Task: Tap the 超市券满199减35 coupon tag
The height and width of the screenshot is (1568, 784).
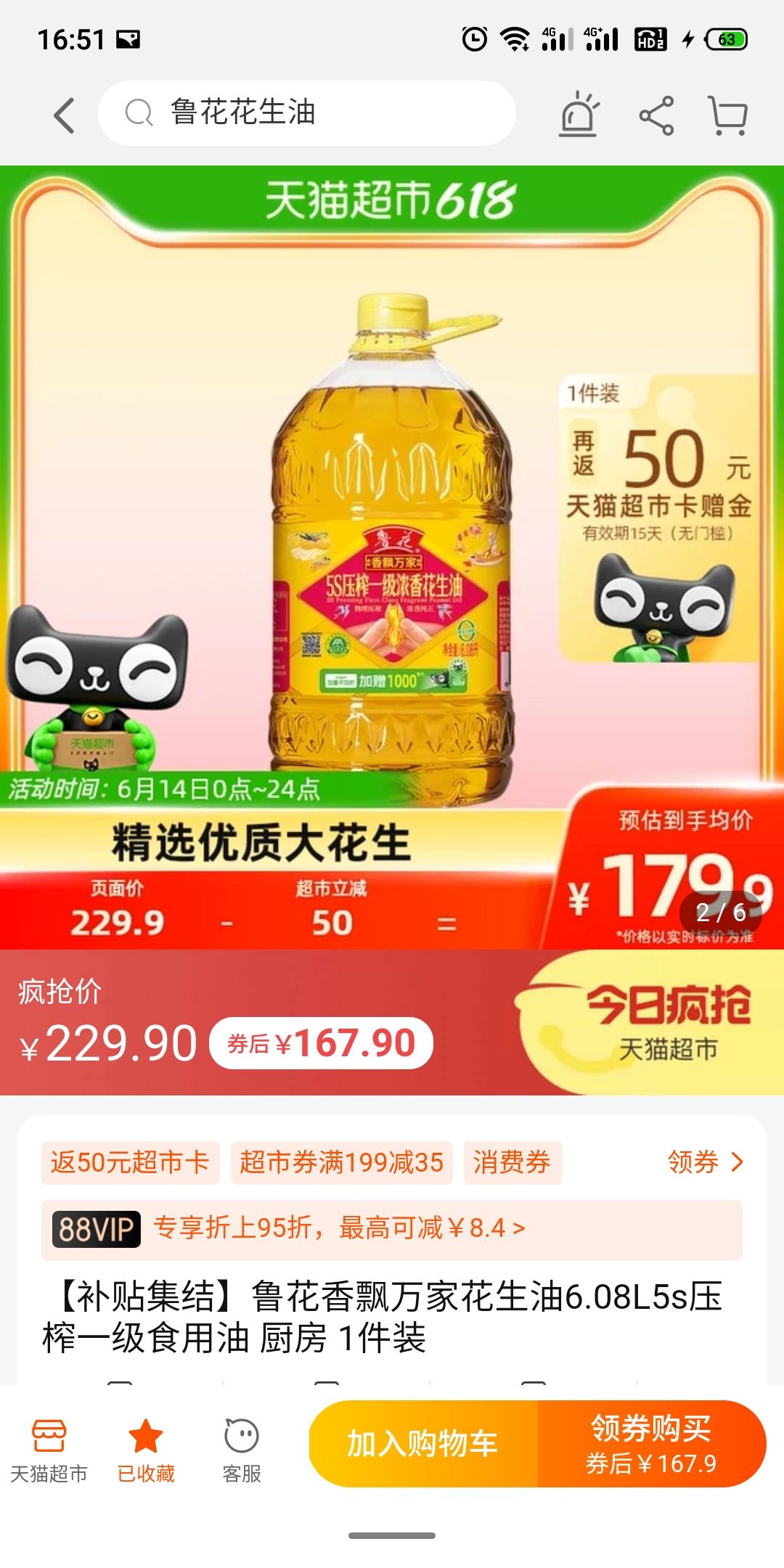Action: (341, 1162)
